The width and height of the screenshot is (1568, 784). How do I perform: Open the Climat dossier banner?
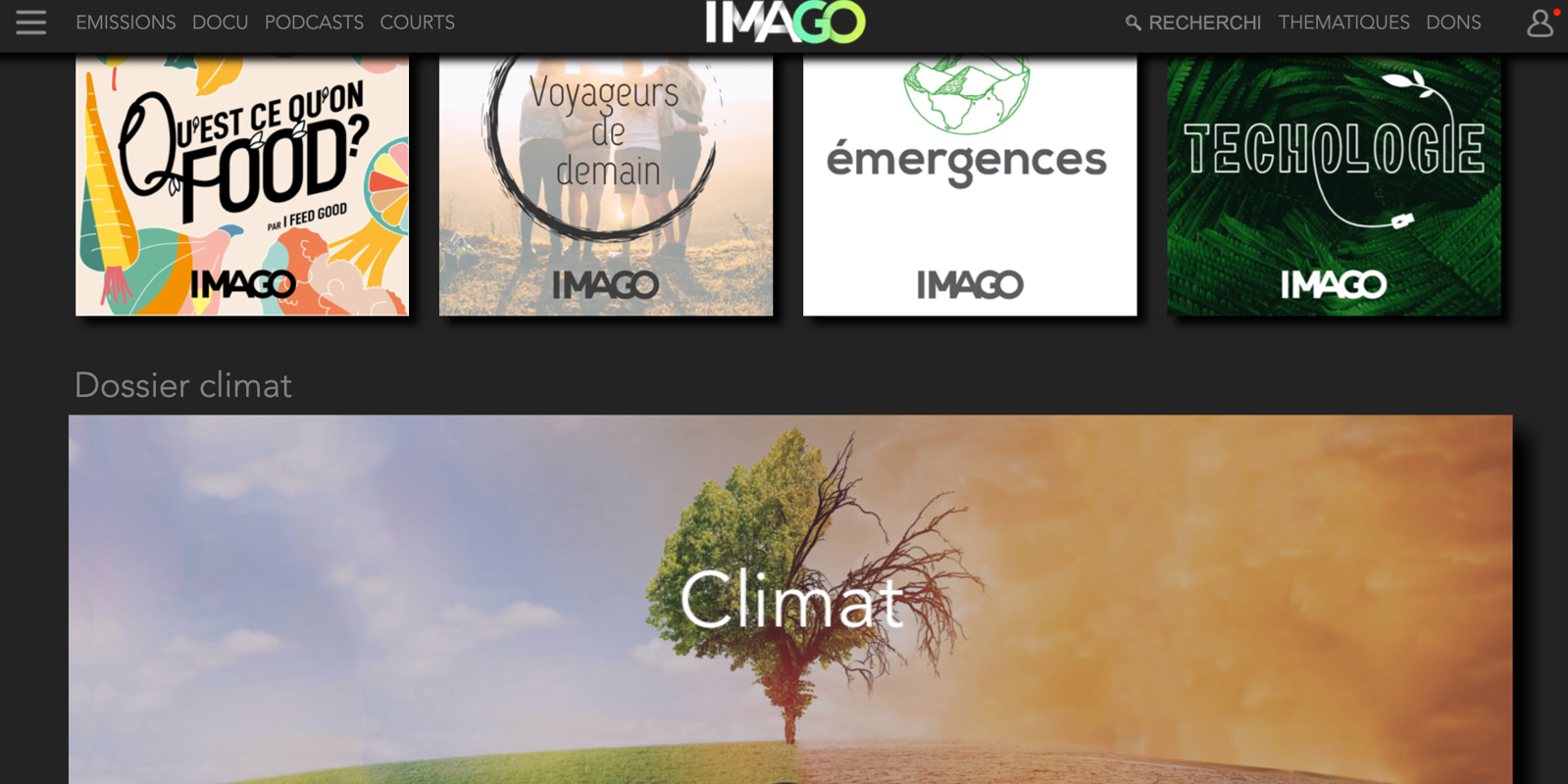pyautogui.click(x=790, y=598)
